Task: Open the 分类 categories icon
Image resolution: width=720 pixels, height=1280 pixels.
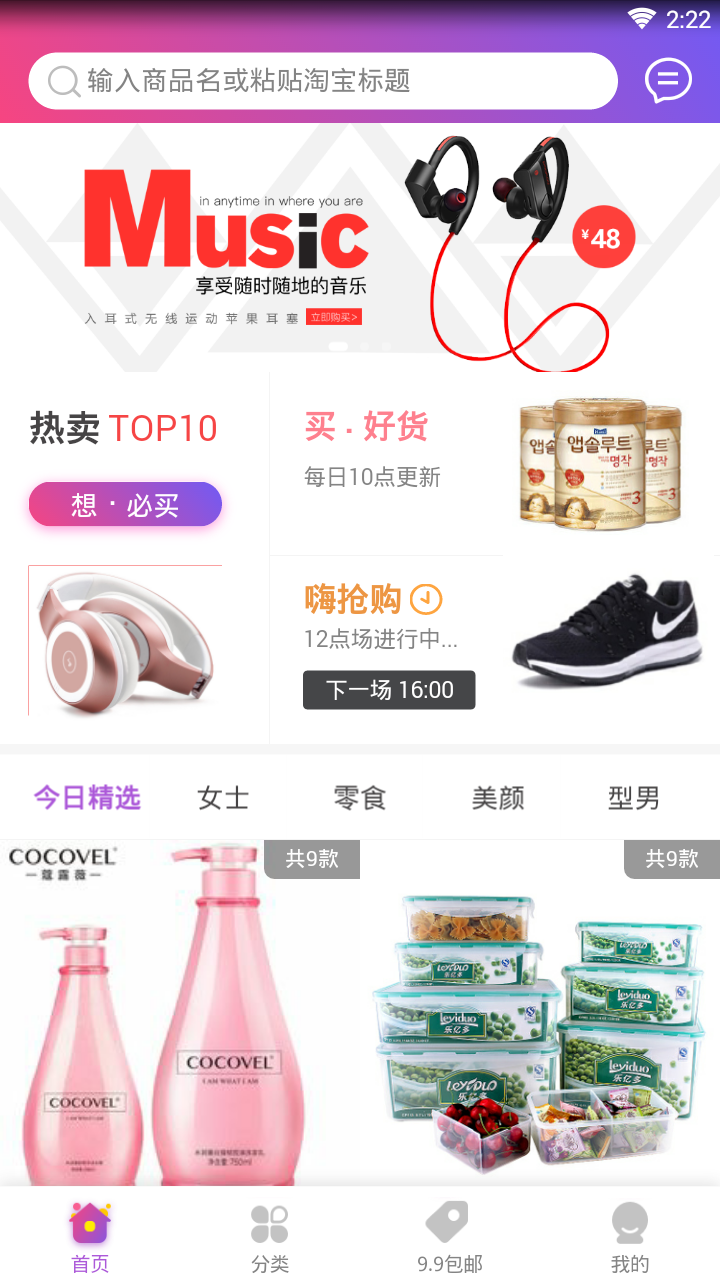Action: point(268,1222)
